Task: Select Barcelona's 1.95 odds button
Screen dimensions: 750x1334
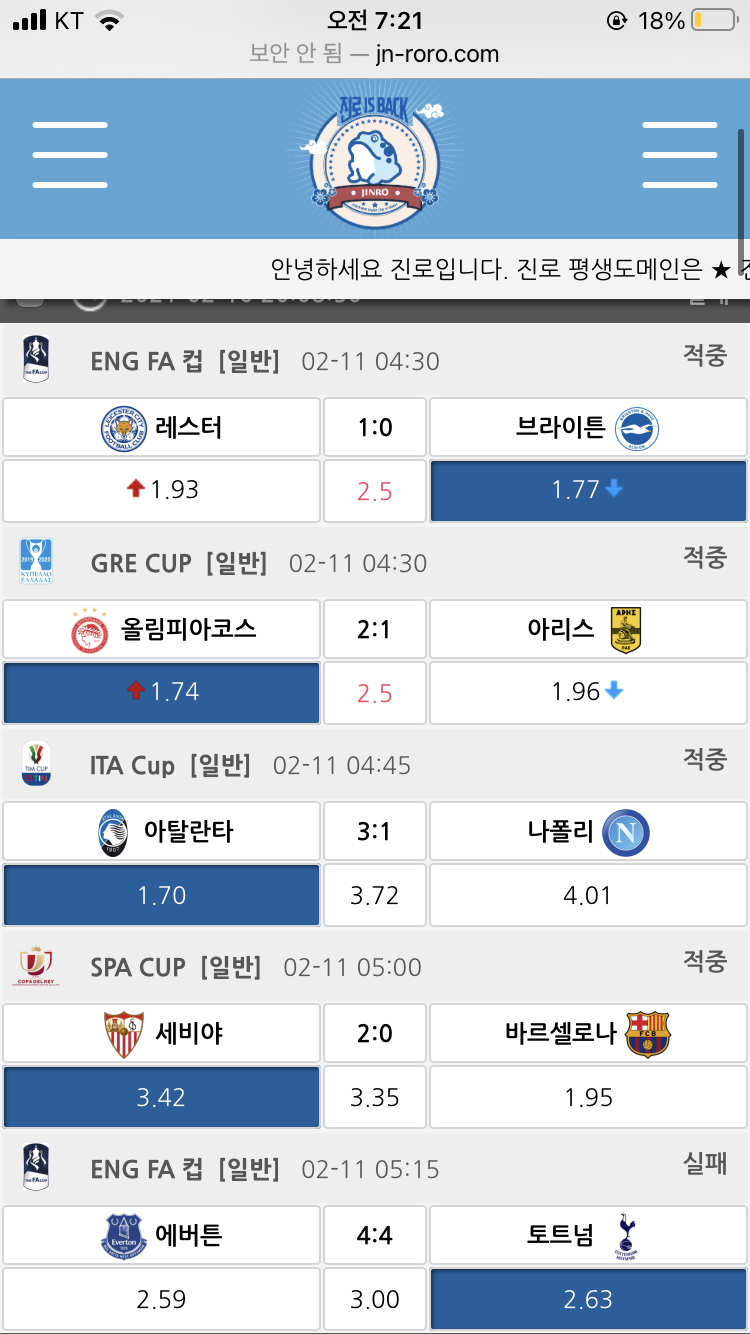Action: (588, 1097)
